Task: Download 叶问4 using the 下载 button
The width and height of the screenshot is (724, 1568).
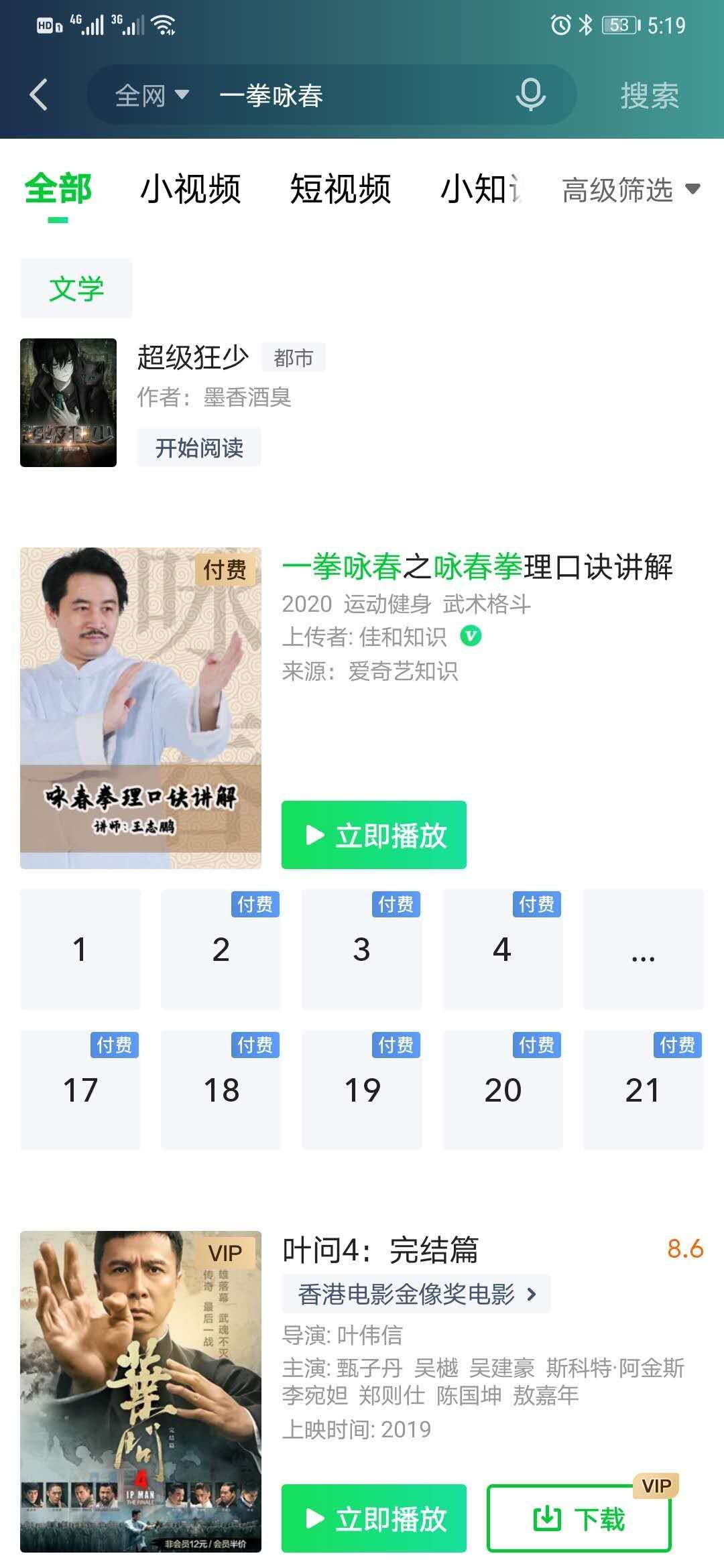Action: (579, 1518)
